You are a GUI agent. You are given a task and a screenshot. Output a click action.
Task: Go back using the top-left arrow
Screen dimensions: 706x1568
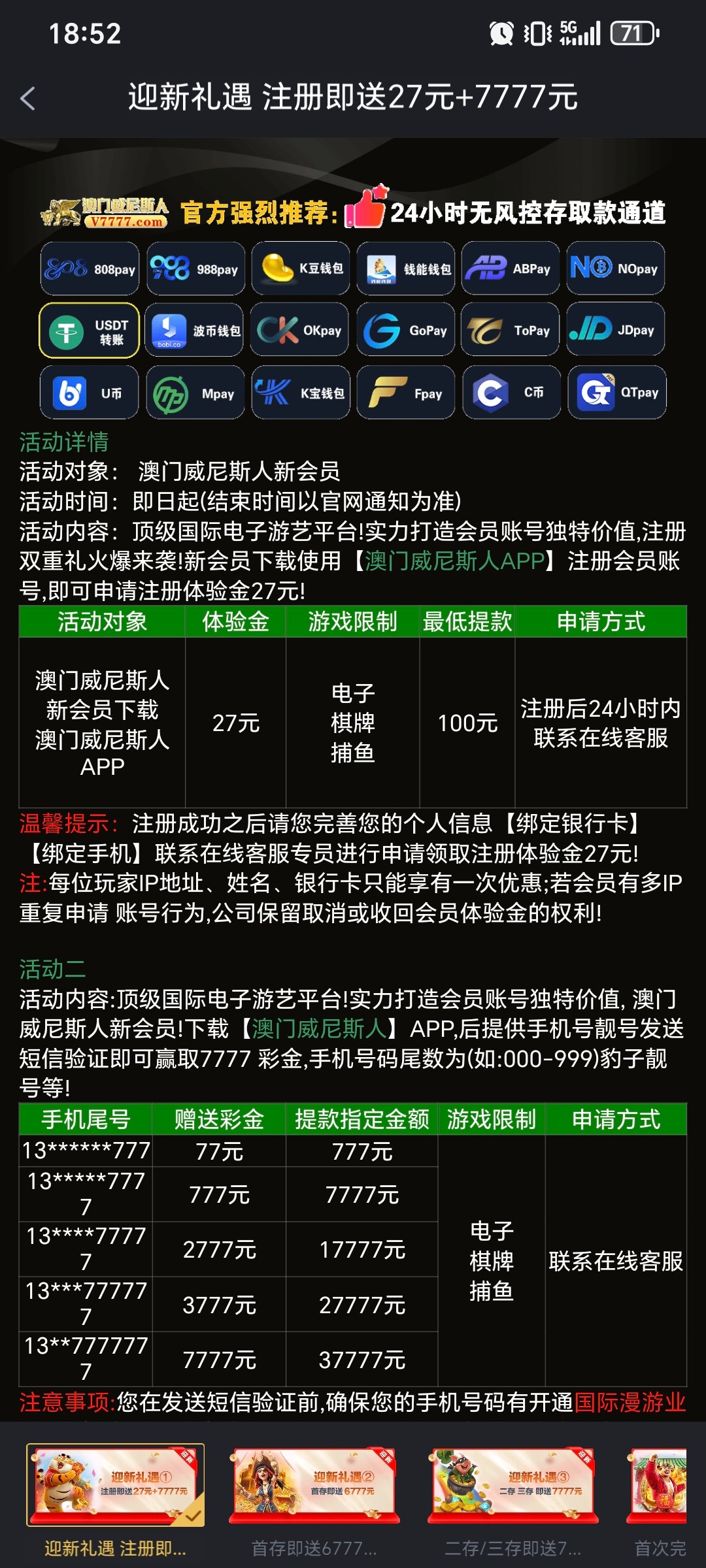(x=27, y=99)
